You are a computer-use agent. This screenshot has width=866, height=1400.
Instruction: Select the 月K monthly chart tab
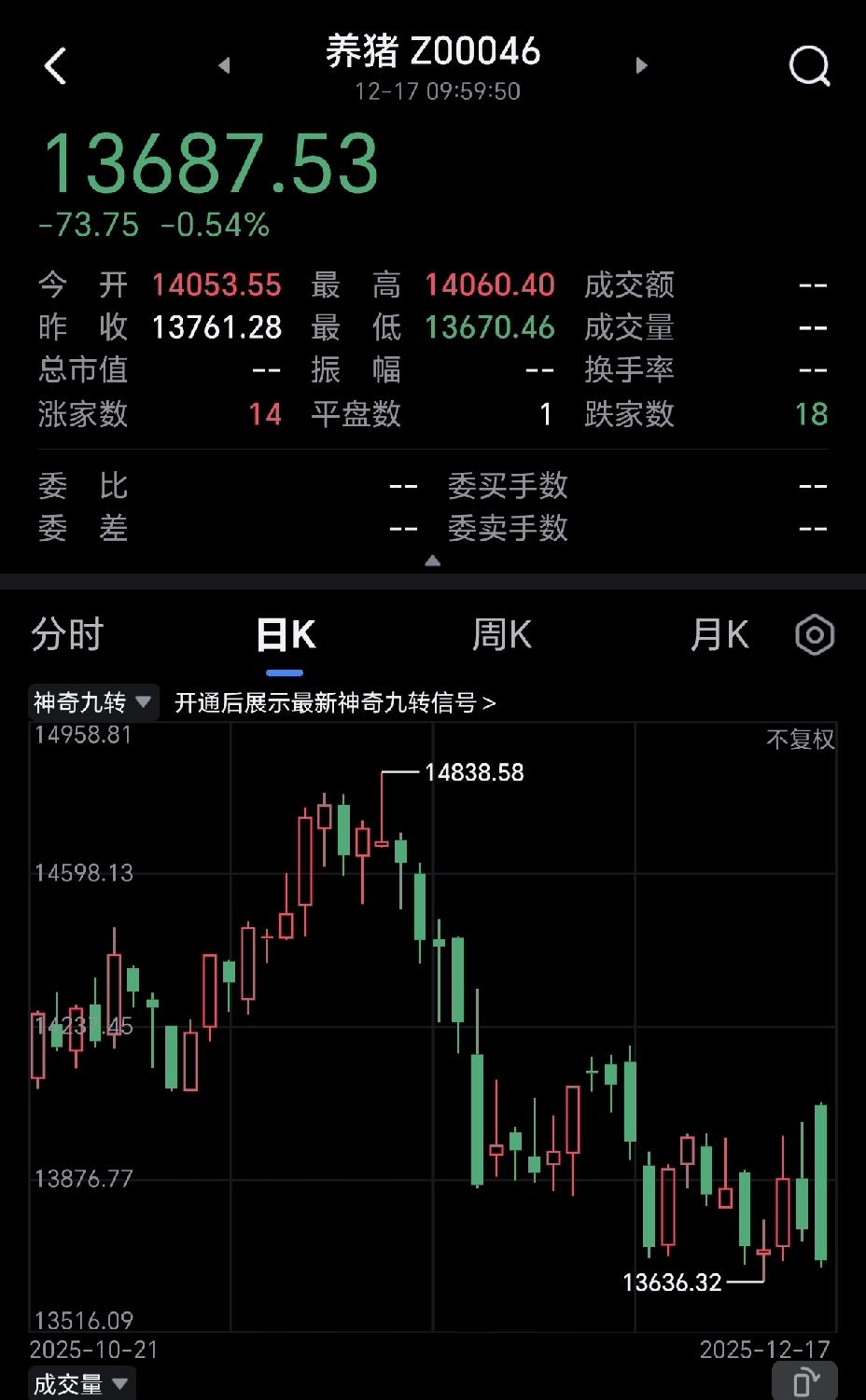[719, 634]
